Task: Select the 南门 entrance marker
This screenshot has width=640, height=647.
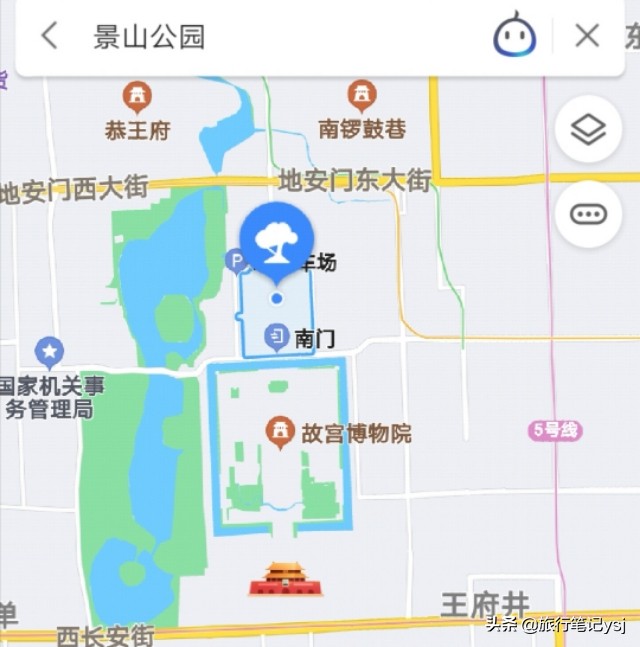Action: click(x=277, y=338)
